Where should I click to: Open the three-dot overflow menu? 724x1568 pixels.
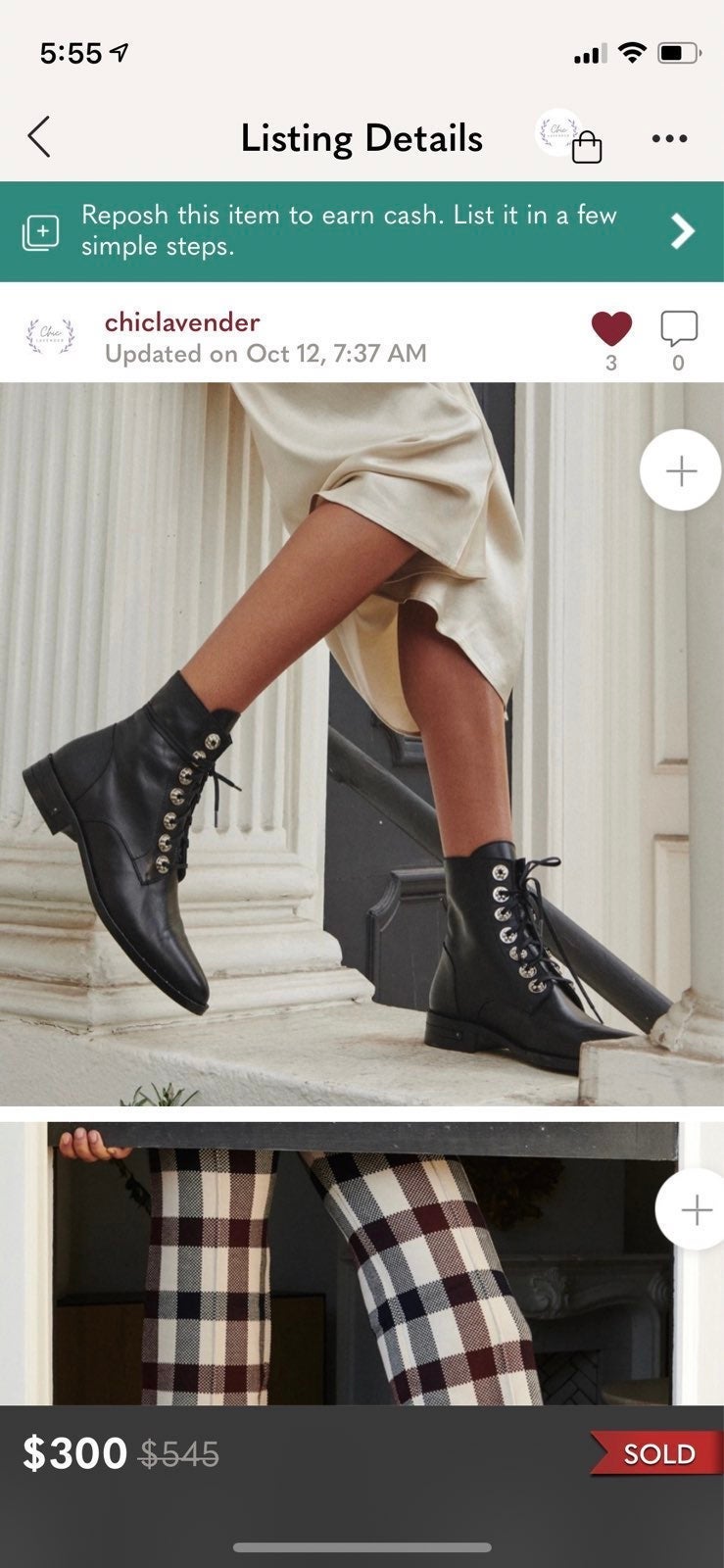click(x=669, y=138)
